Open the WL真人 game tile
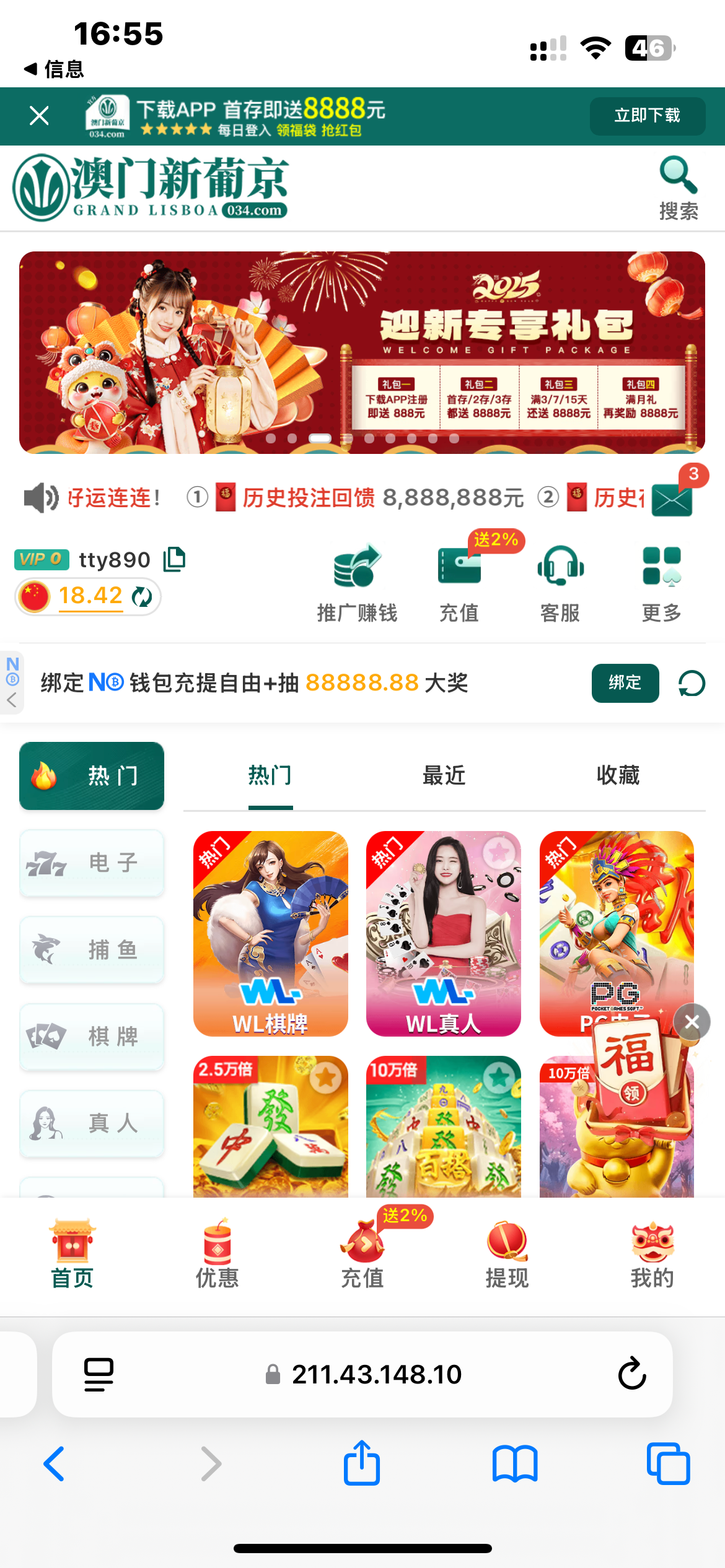 point(444,933)
